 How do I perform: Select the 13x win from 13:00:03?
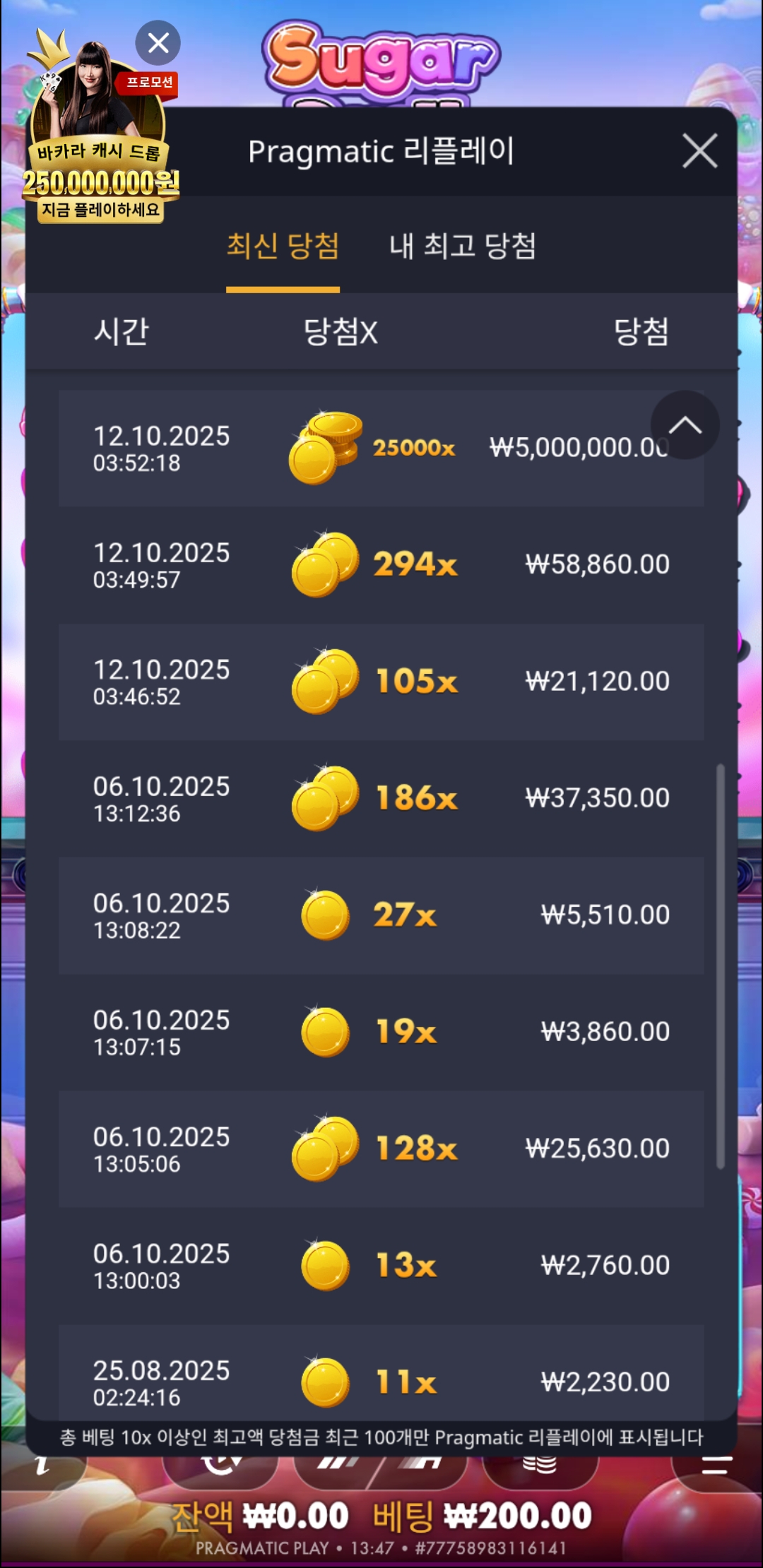[x=381, y=1265]
